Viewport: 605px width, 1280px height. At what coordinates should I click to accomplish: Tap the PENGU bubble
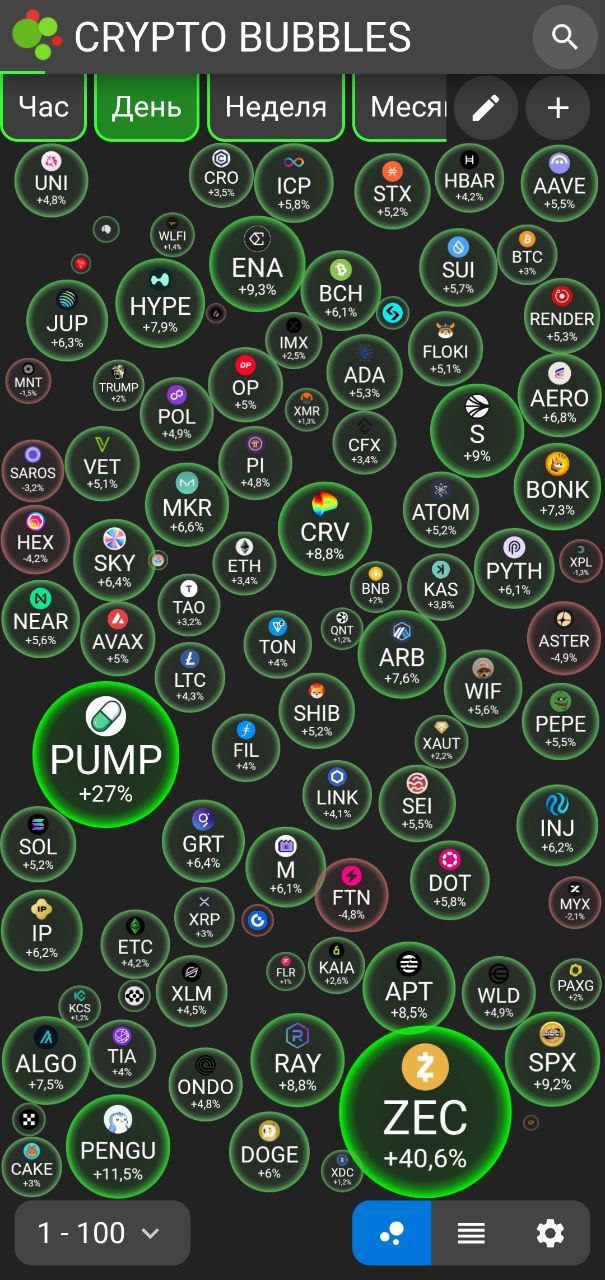point(118,1146)
